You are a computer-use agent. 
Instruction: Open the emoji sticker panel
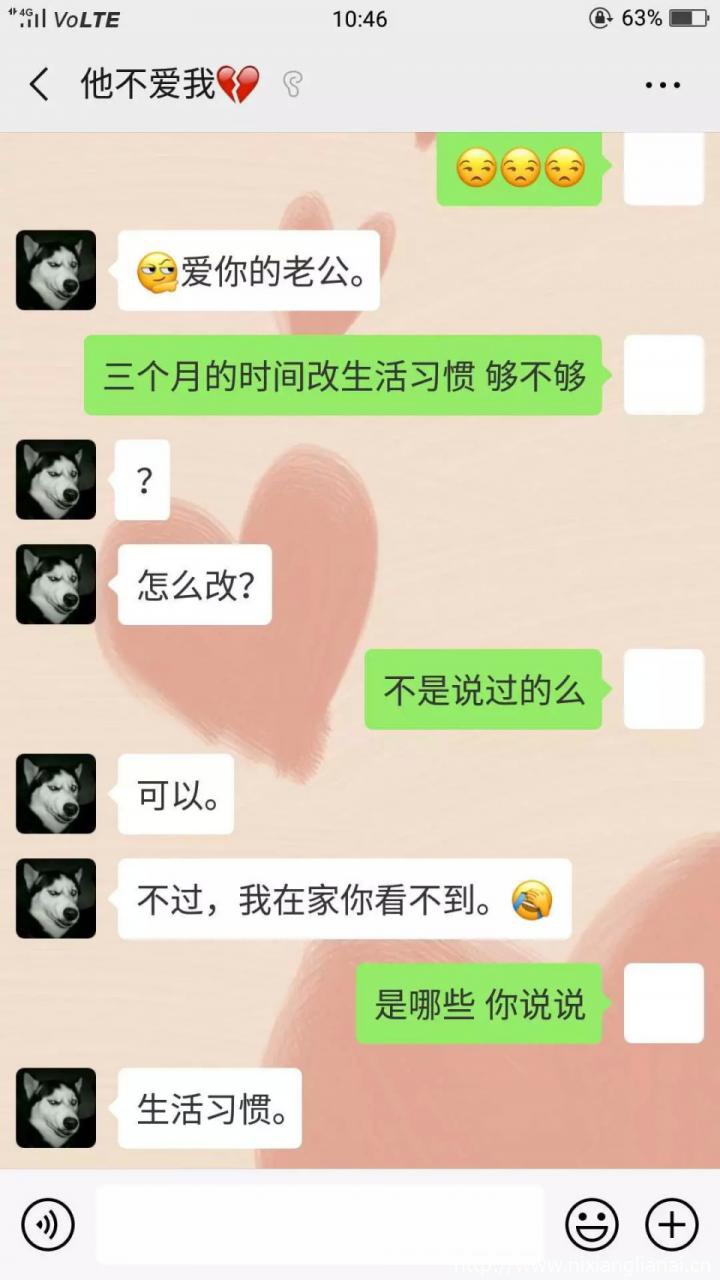tap(591, 1224)
